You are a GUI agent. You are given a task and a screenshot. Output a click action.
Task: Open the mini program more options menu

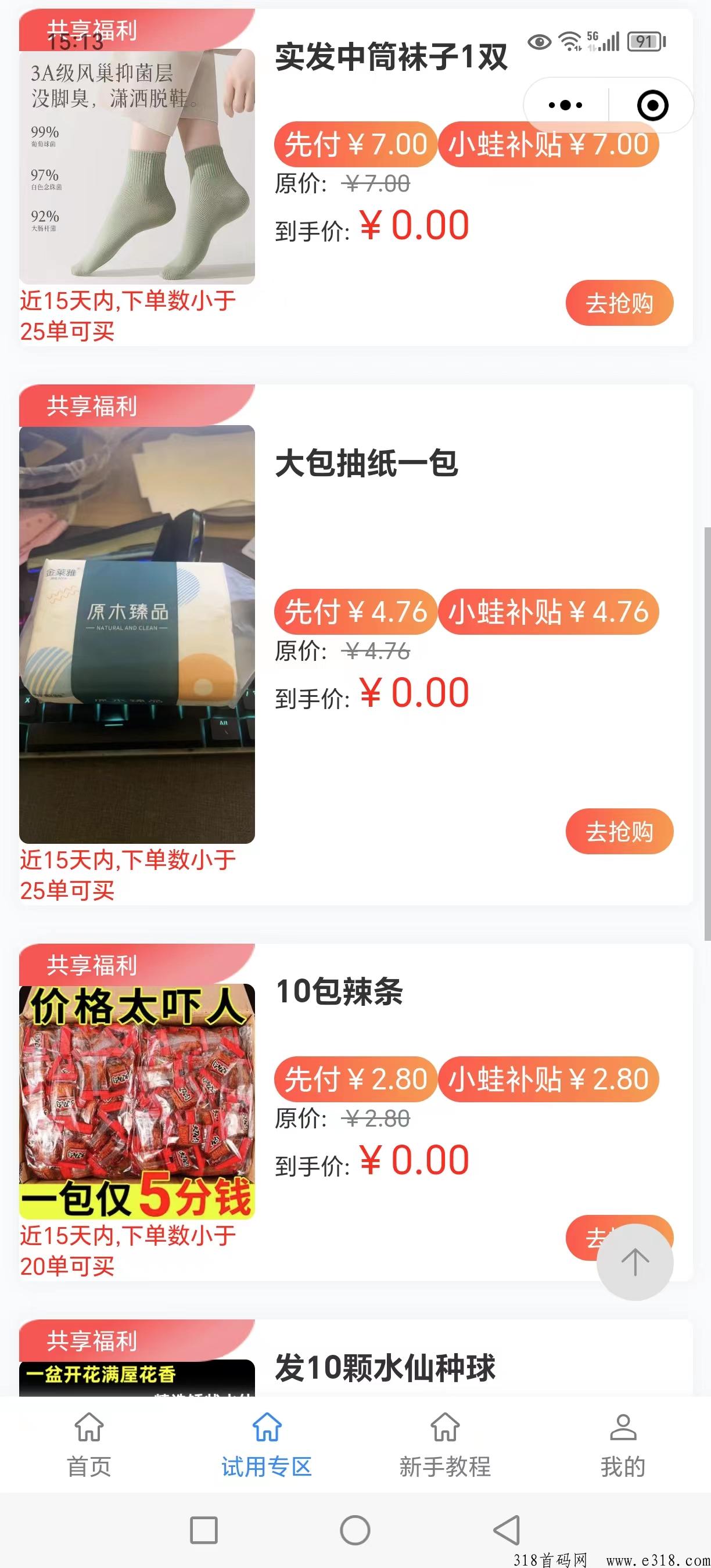coord(566,105)
